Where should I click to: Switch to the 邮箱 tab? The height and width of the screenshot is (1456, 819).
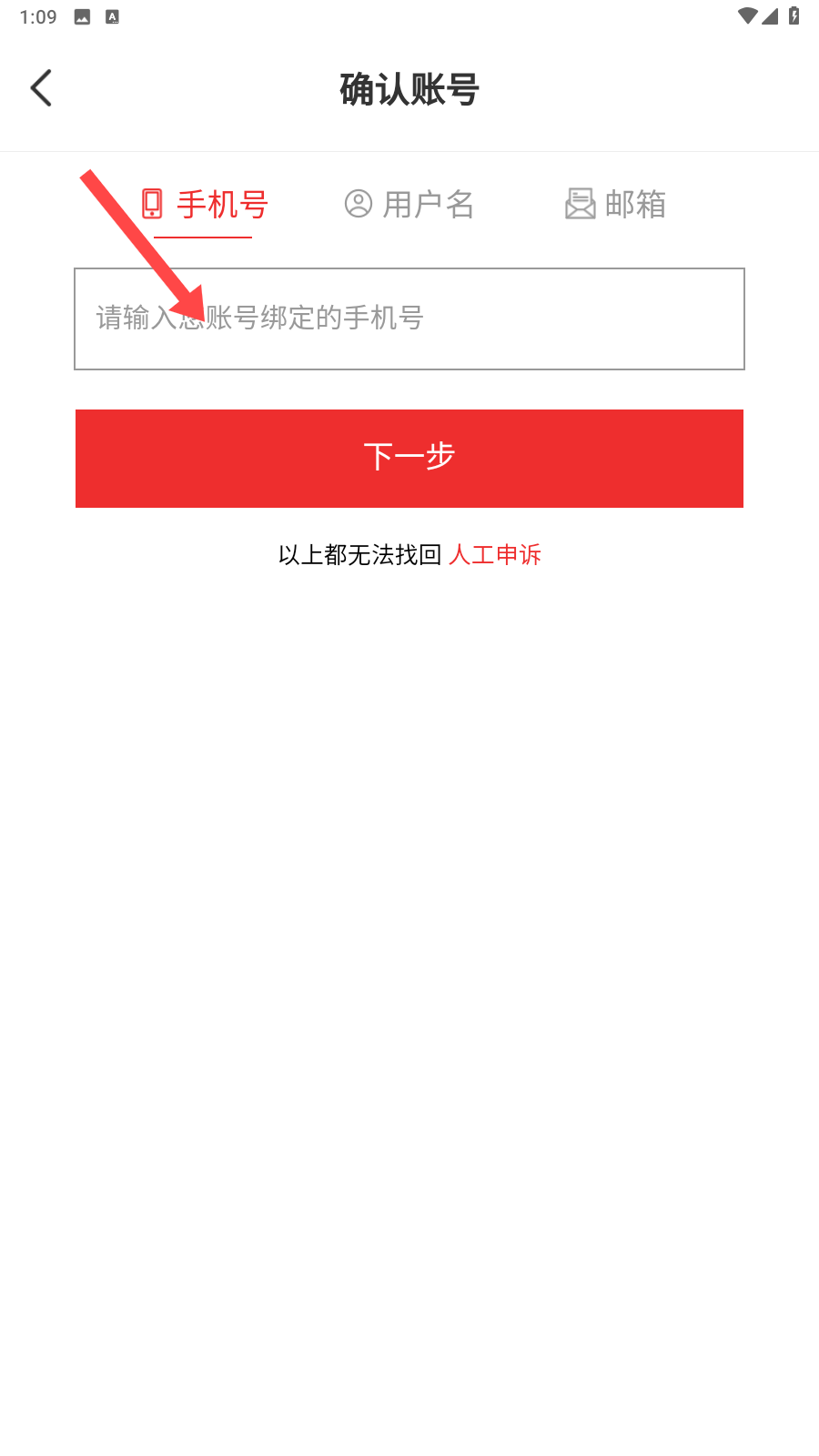(x=615, y=205)
